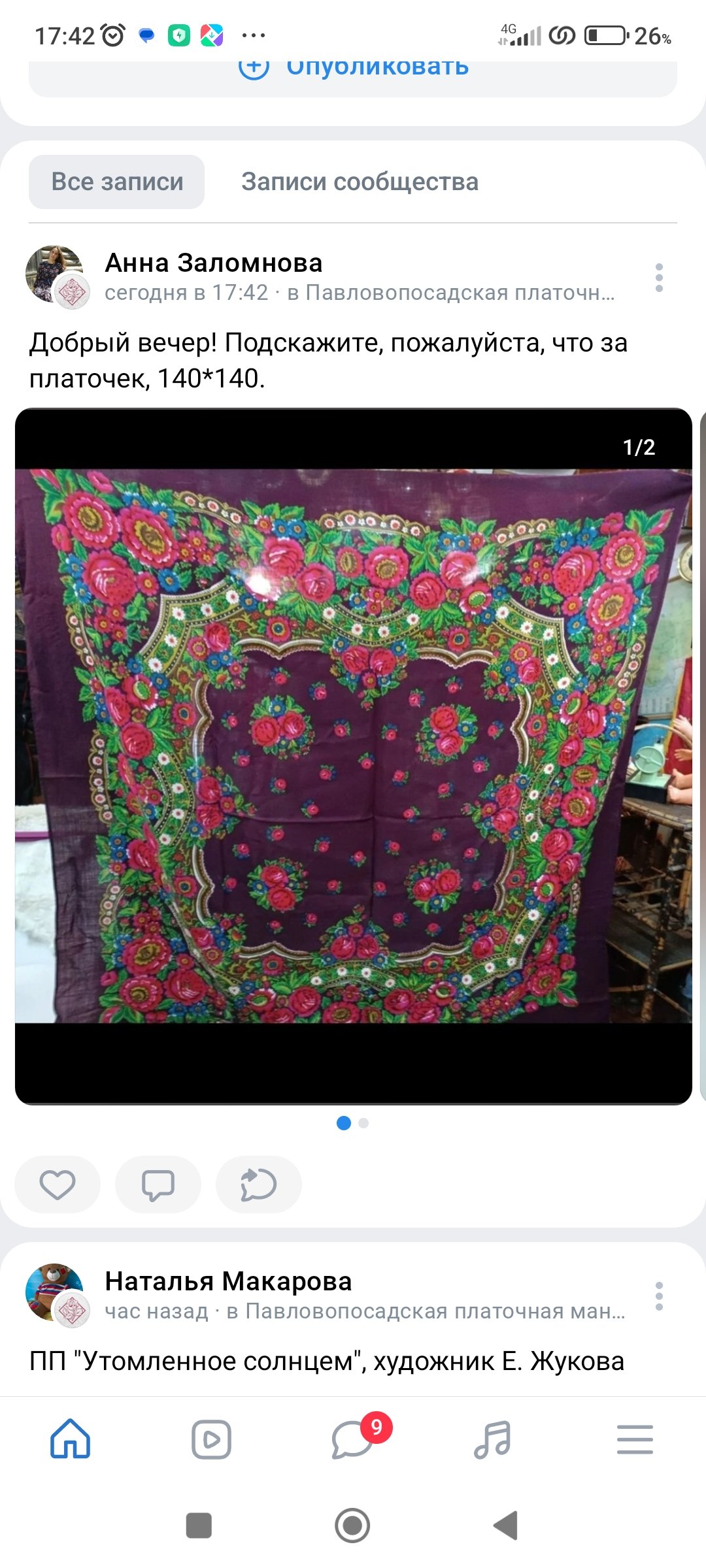Open Наталья Макарова's profile

228,1281
